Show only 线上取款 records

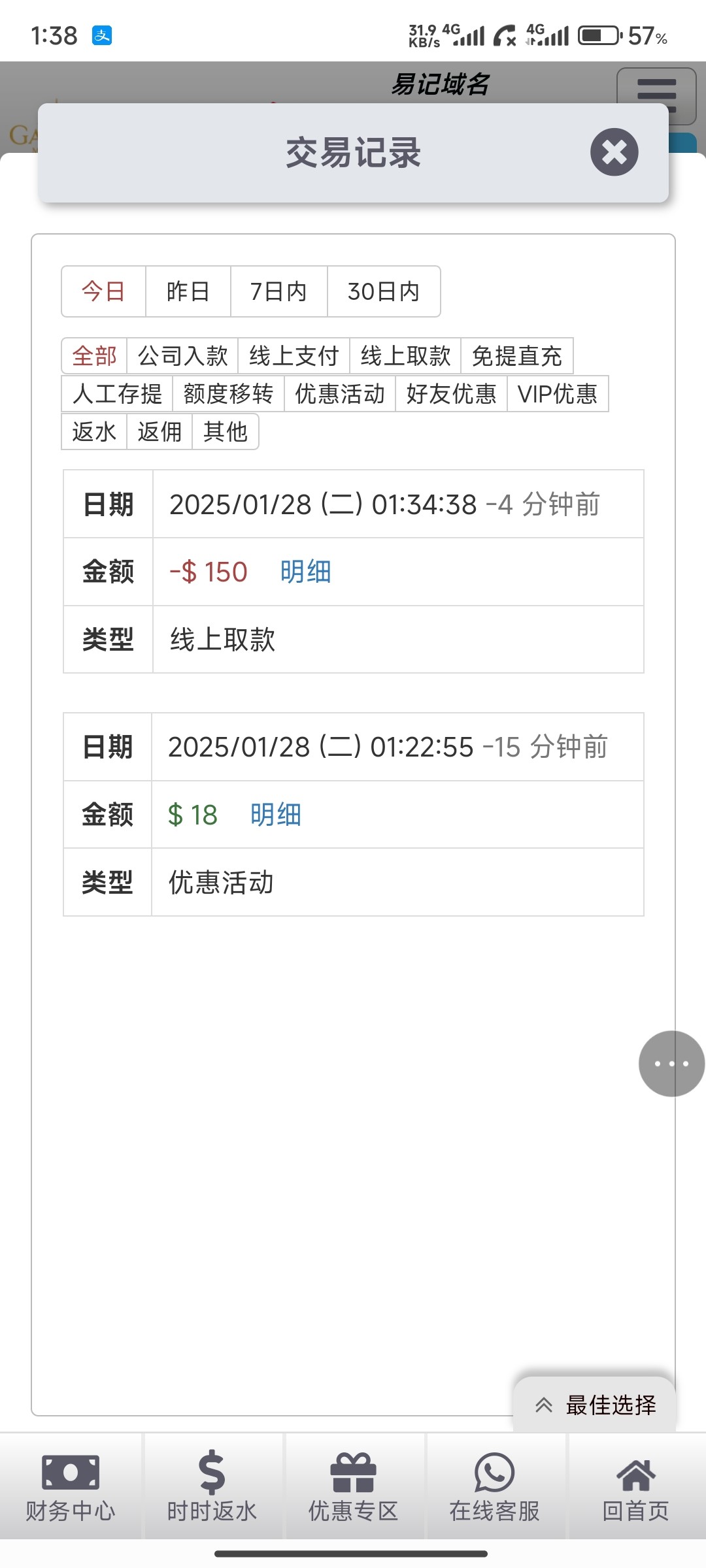pyautogui.click(x=405, y=356)
